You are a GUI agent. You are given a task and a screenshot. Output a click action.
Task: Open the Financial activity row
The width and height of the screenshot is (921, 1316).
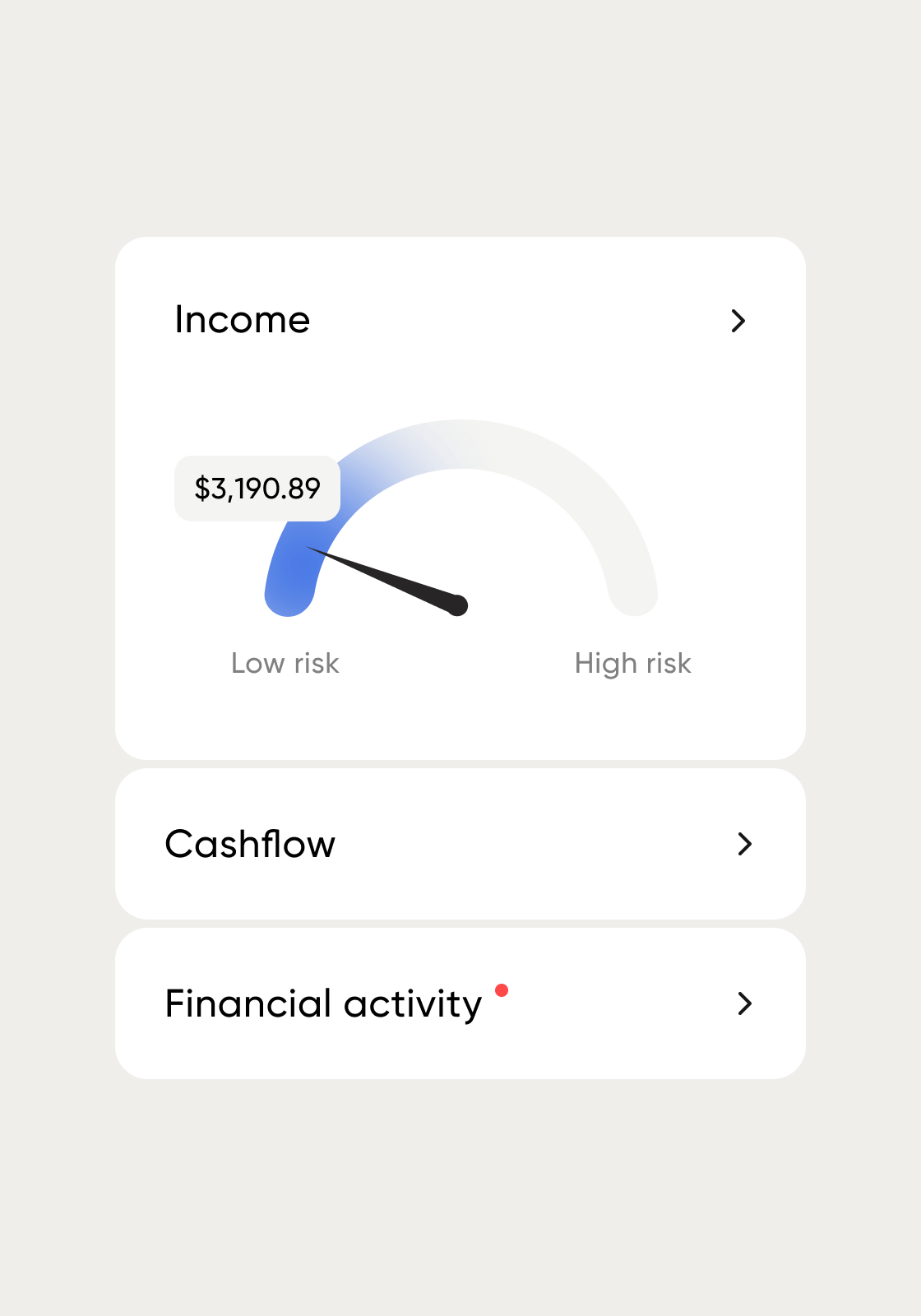(x=460, y=1003)
